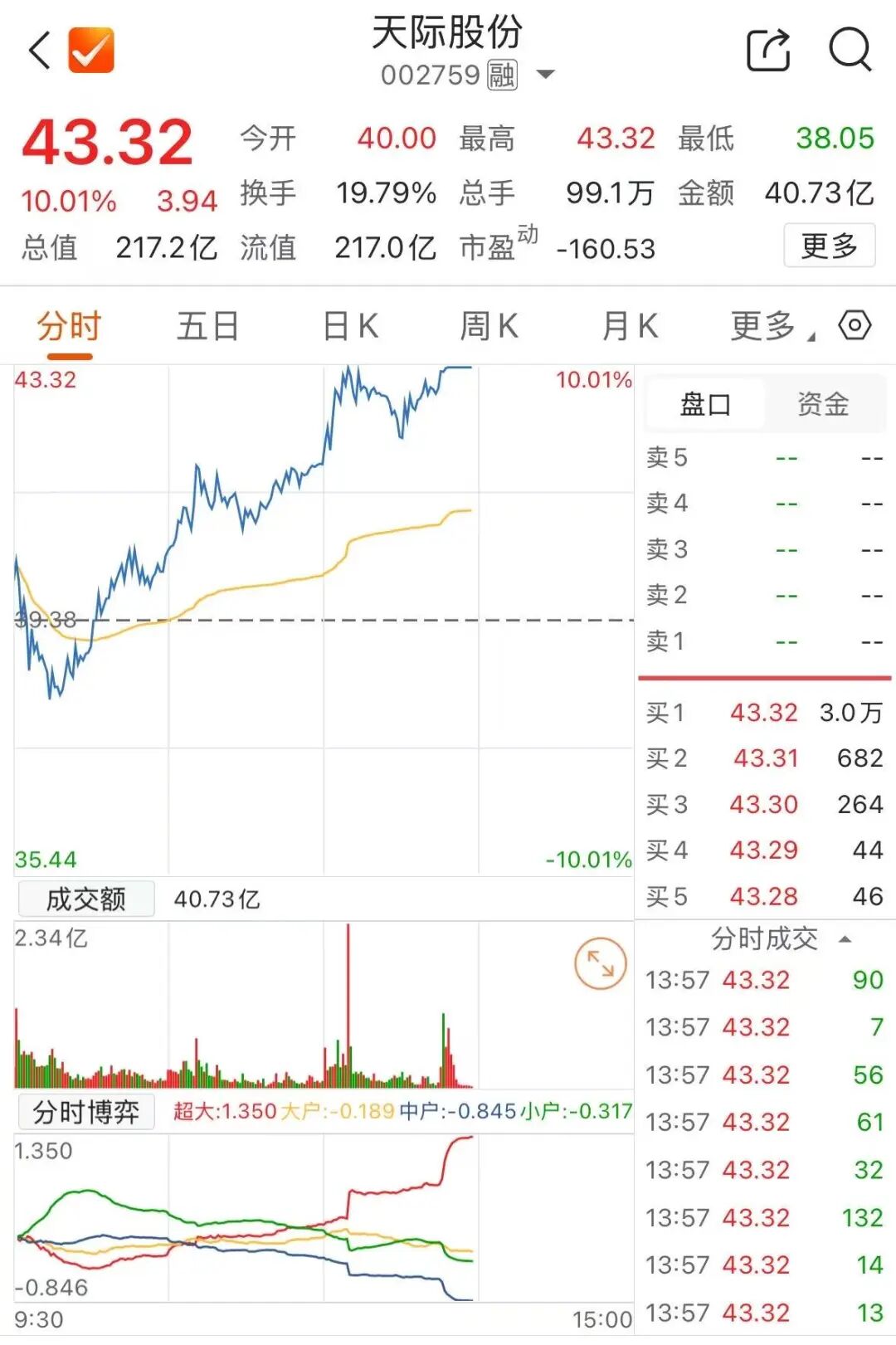Go back to the previous screen

(40, 50)
